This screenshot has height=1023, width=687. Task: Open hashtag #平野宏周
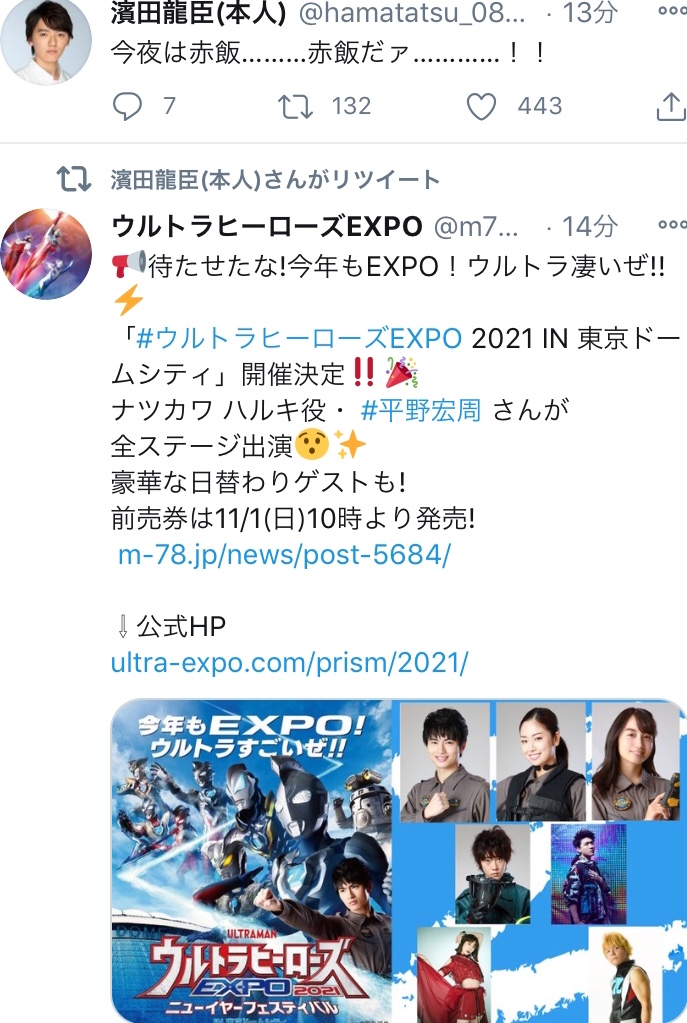click(421, 410)
